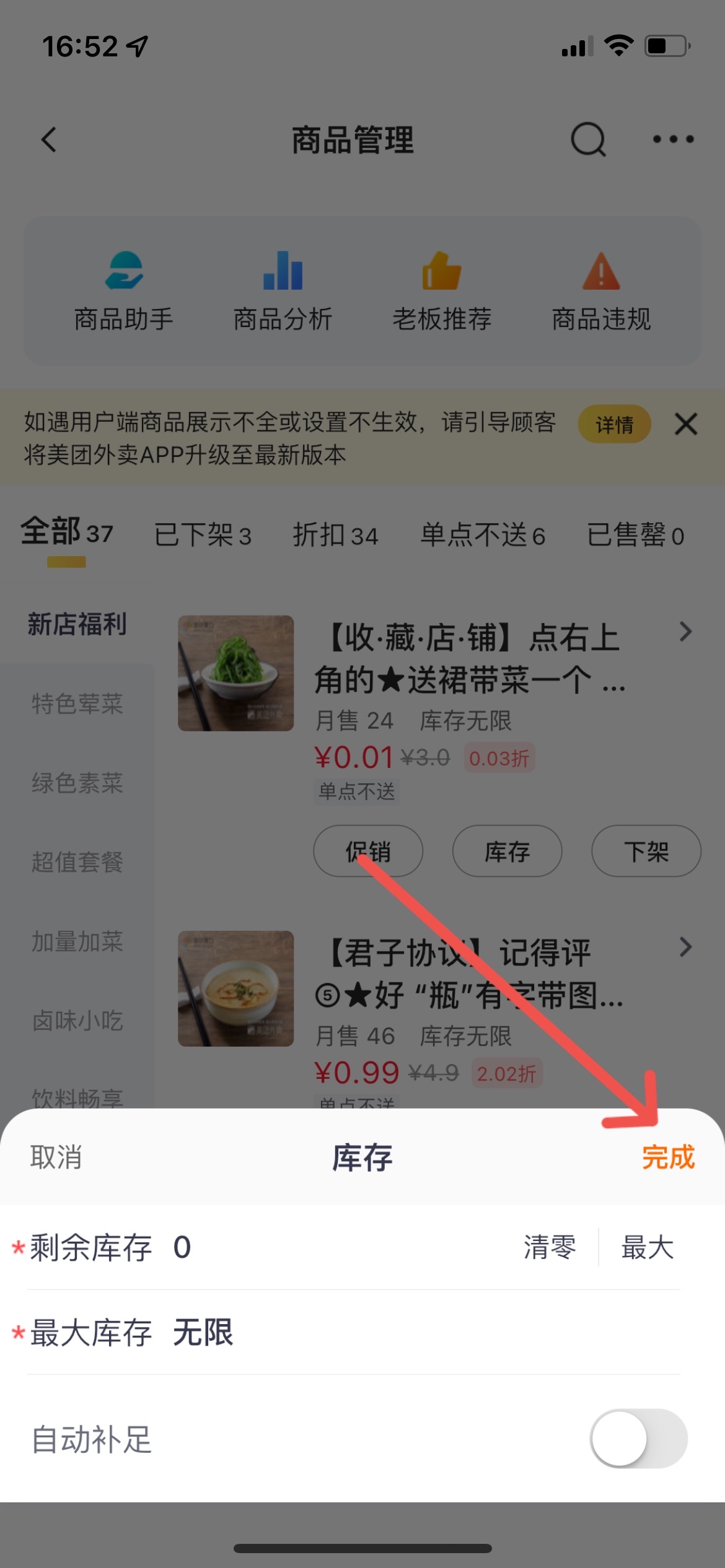Open the 最大库存 unlimited stock field
725x1568 pixels.
tap(204, 1333)
